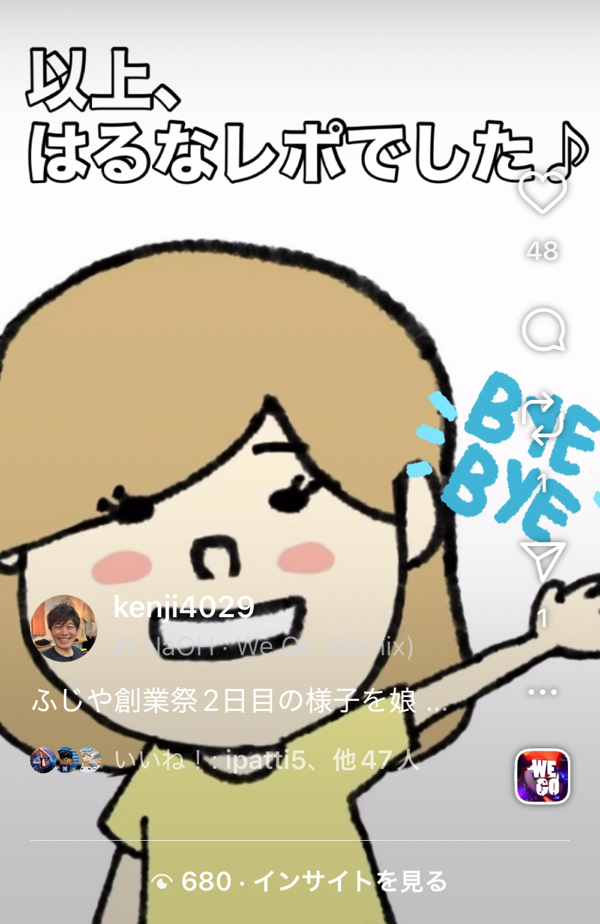
Task: Share the reel via paper plane icon
Action: point(543,561)
